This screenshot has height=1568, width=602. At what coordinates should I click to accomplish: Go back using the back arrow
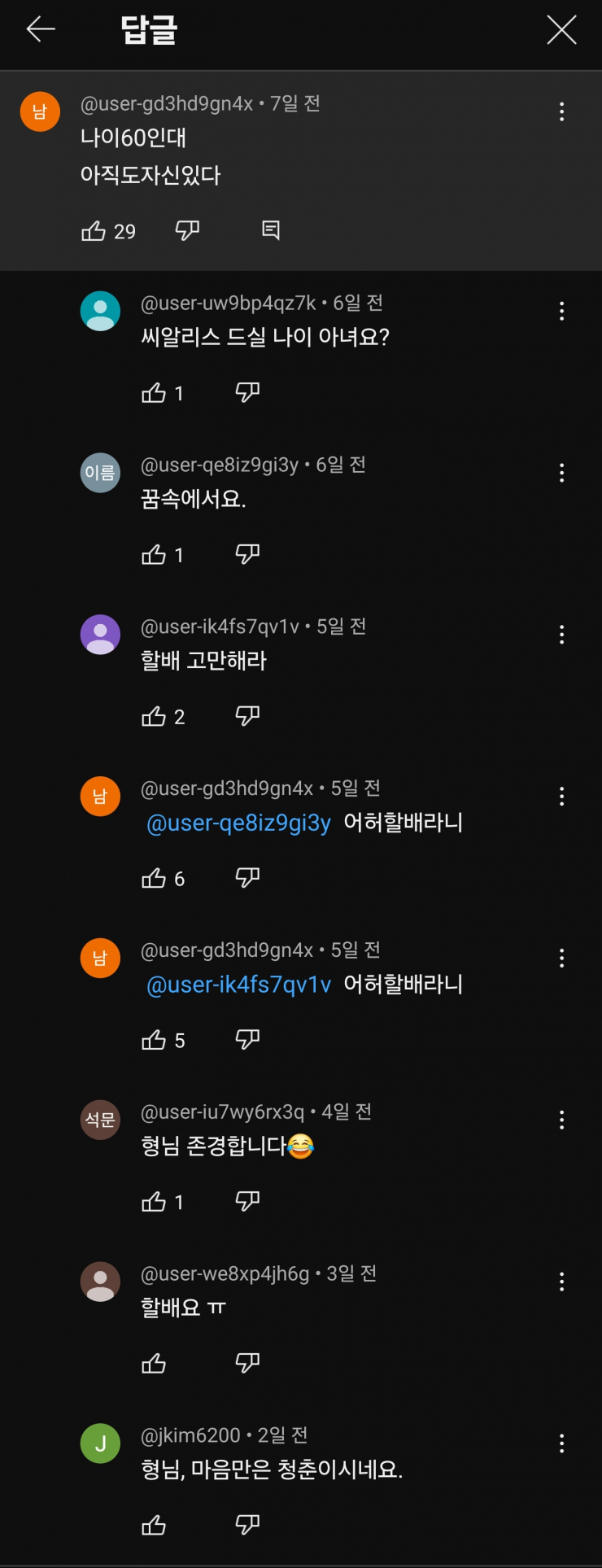pyautogui.click(x=41, y=28)
